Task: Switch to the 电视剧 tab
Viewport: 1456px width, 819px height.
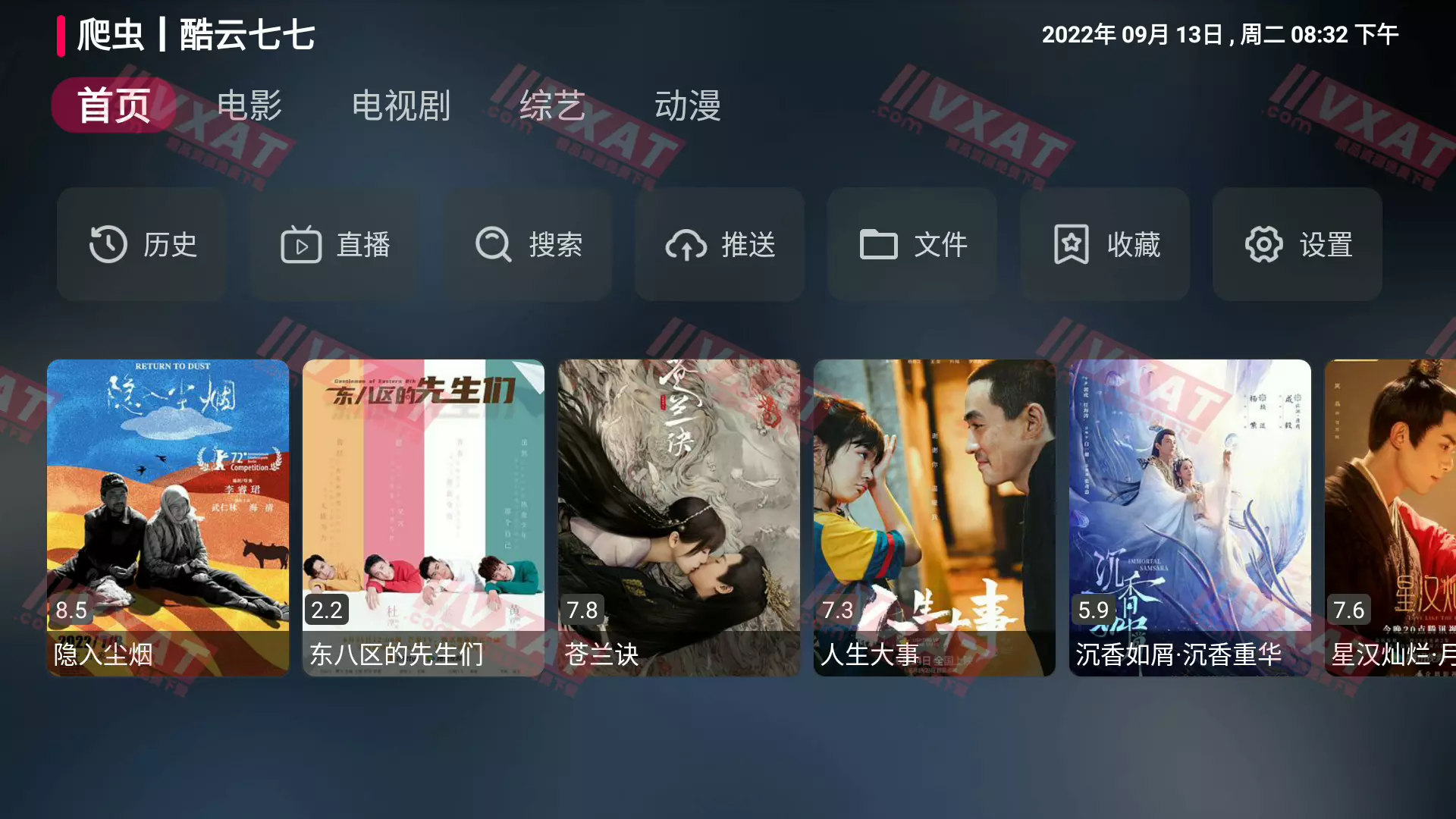Action: pyautogui.click(x=401, y=105)
